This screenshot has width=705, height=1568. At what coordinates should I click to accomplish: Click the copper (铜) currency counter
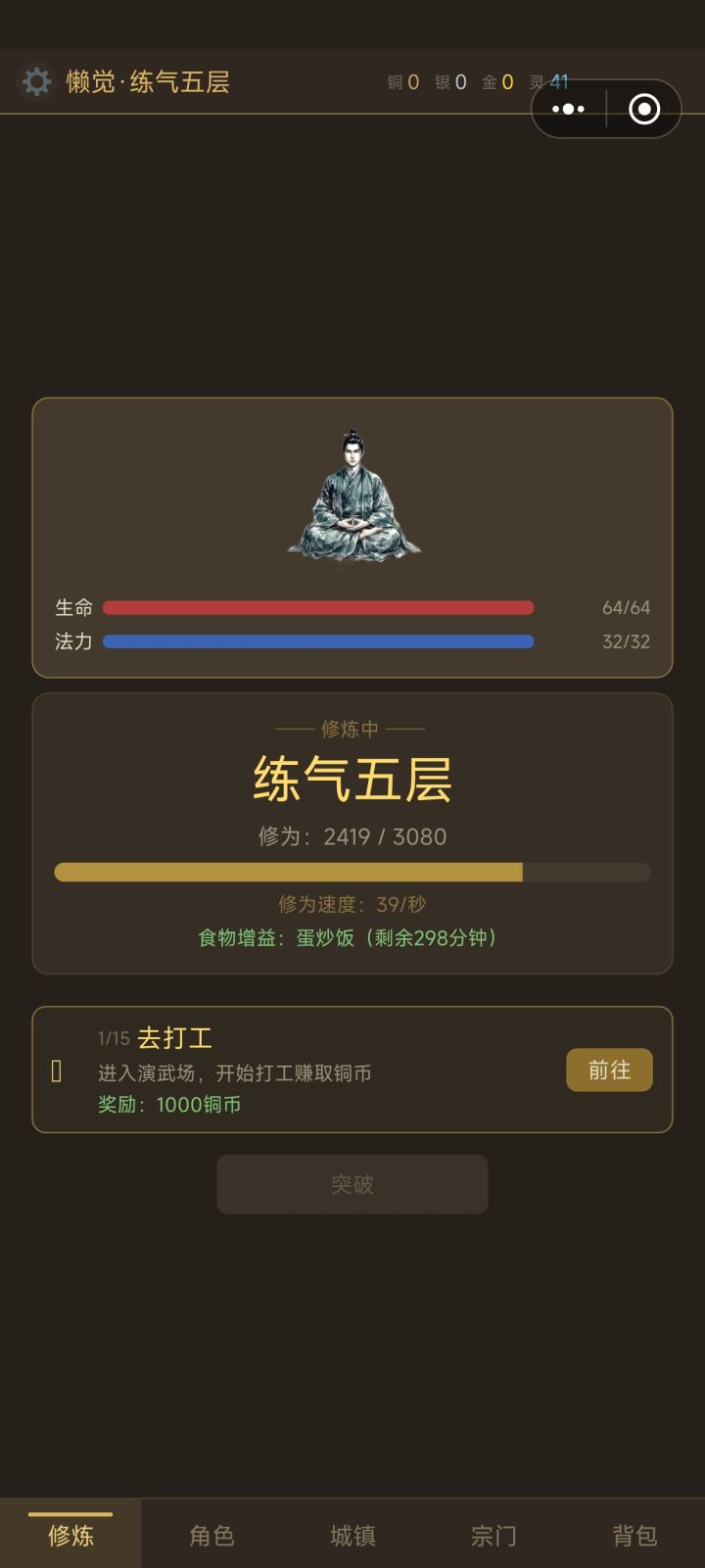click(x=401, y=82)
